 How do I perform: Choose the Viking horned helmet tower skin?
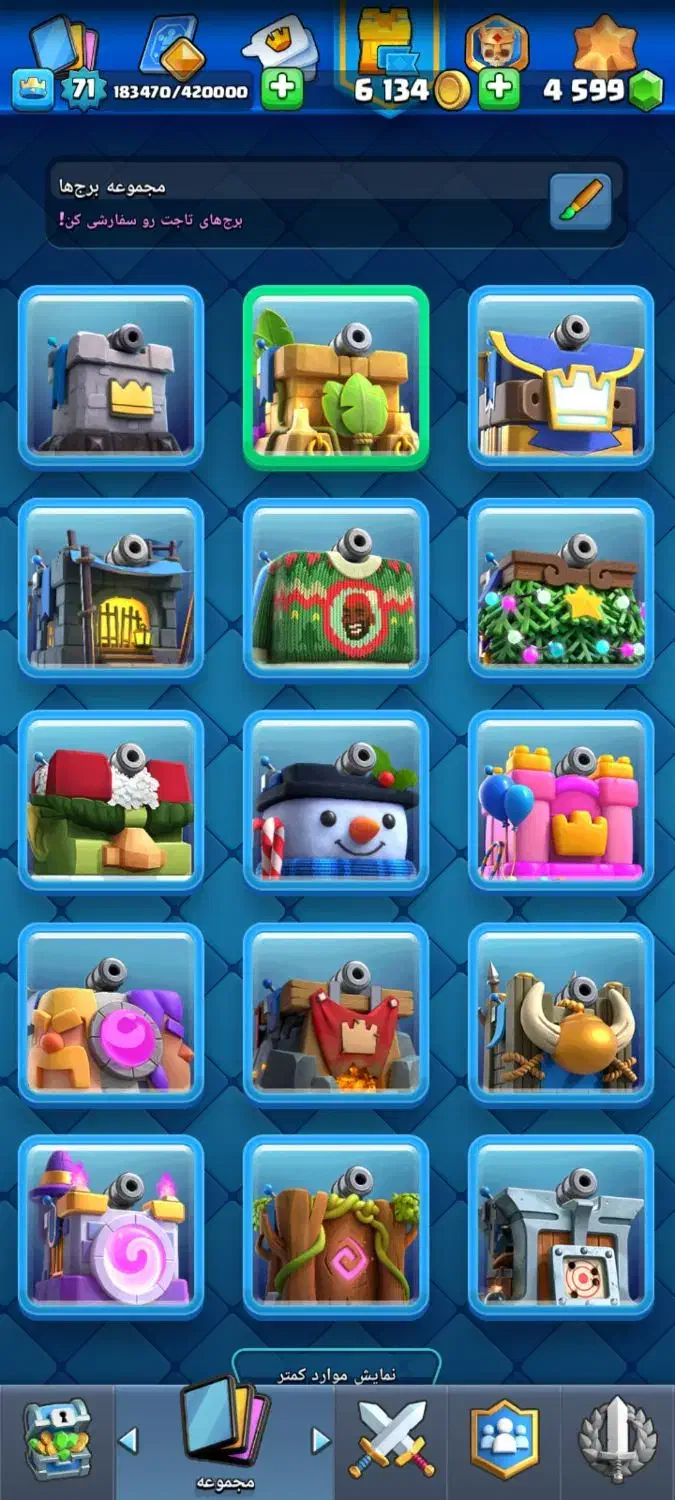click(x=561, y=1014)
